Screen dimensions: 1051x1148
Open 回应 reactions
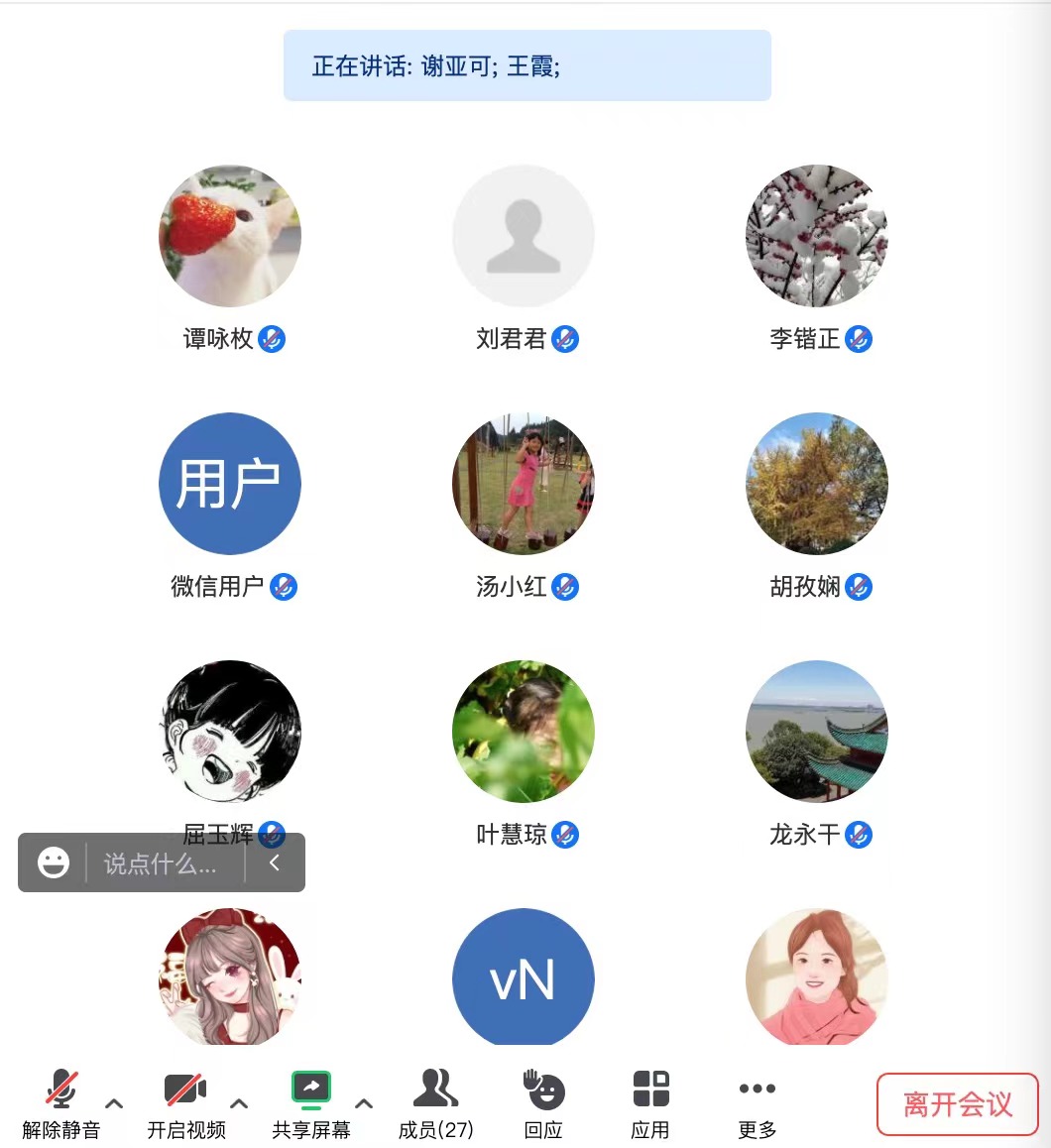coord(543,1102)
